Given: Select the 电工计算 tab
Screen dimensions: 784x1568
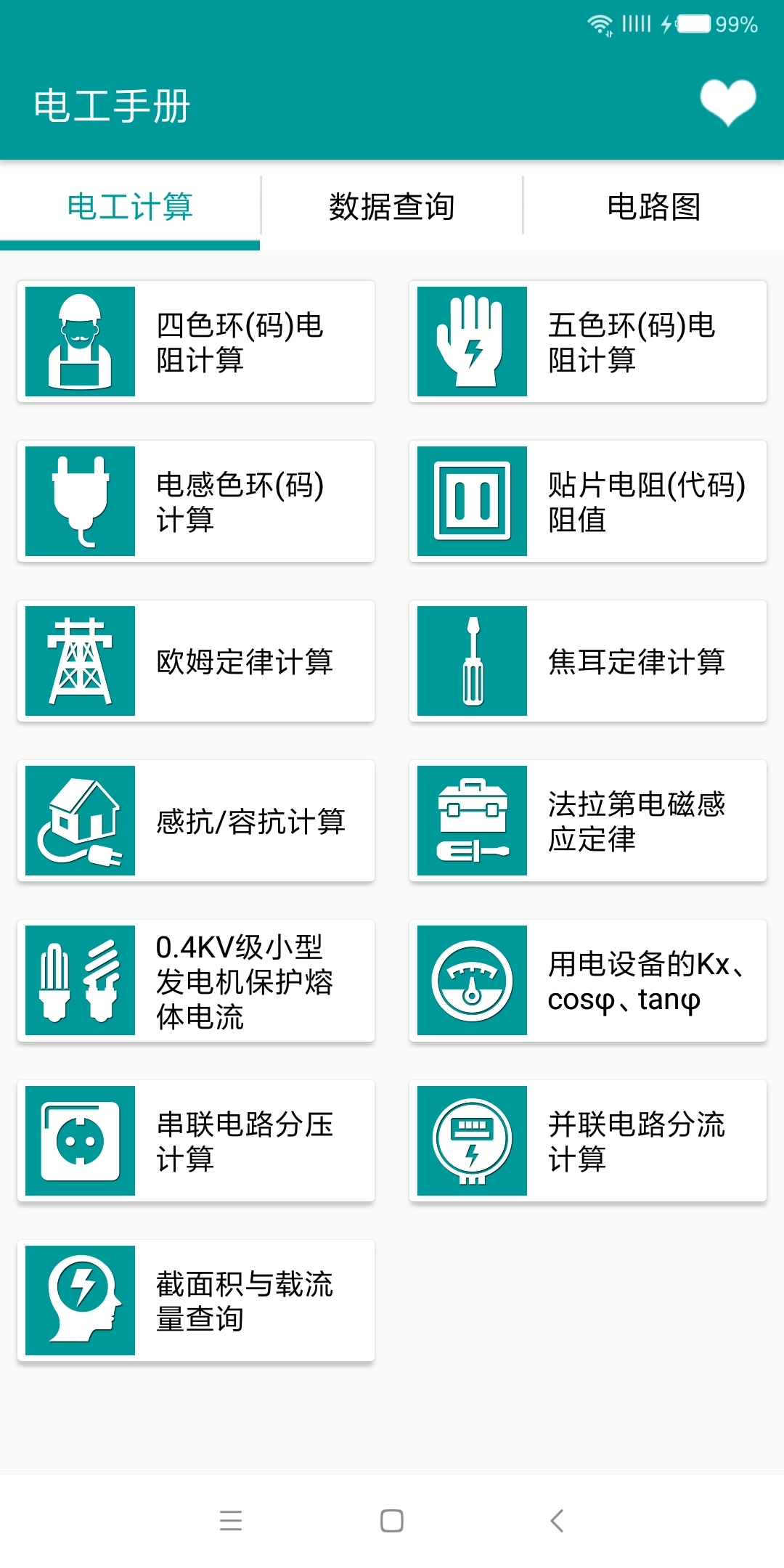Looking at the screenshot, I should (x=130, y=207).
